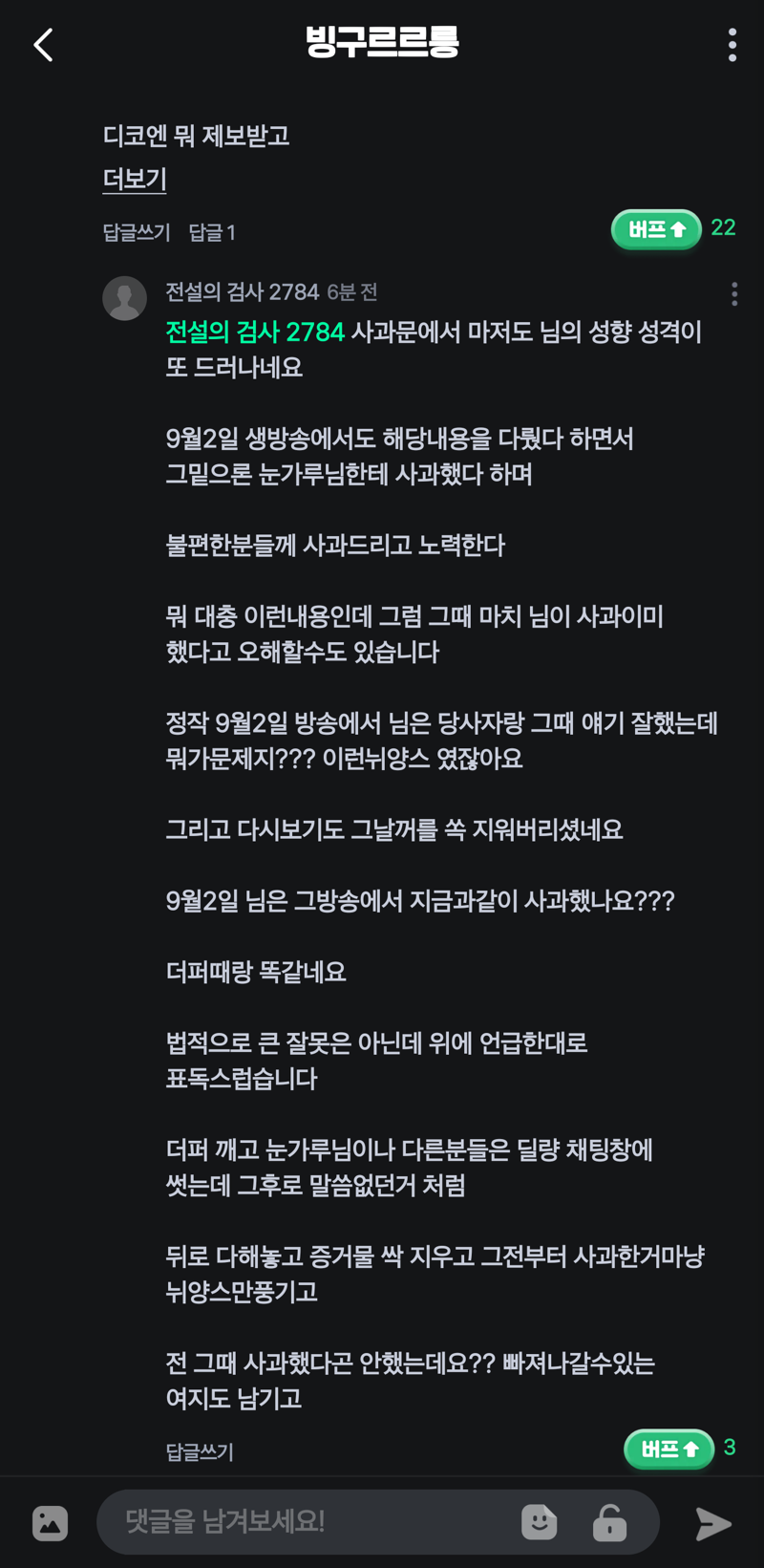Open profile avatar of 전설의 검사 2784

(124, 298)
